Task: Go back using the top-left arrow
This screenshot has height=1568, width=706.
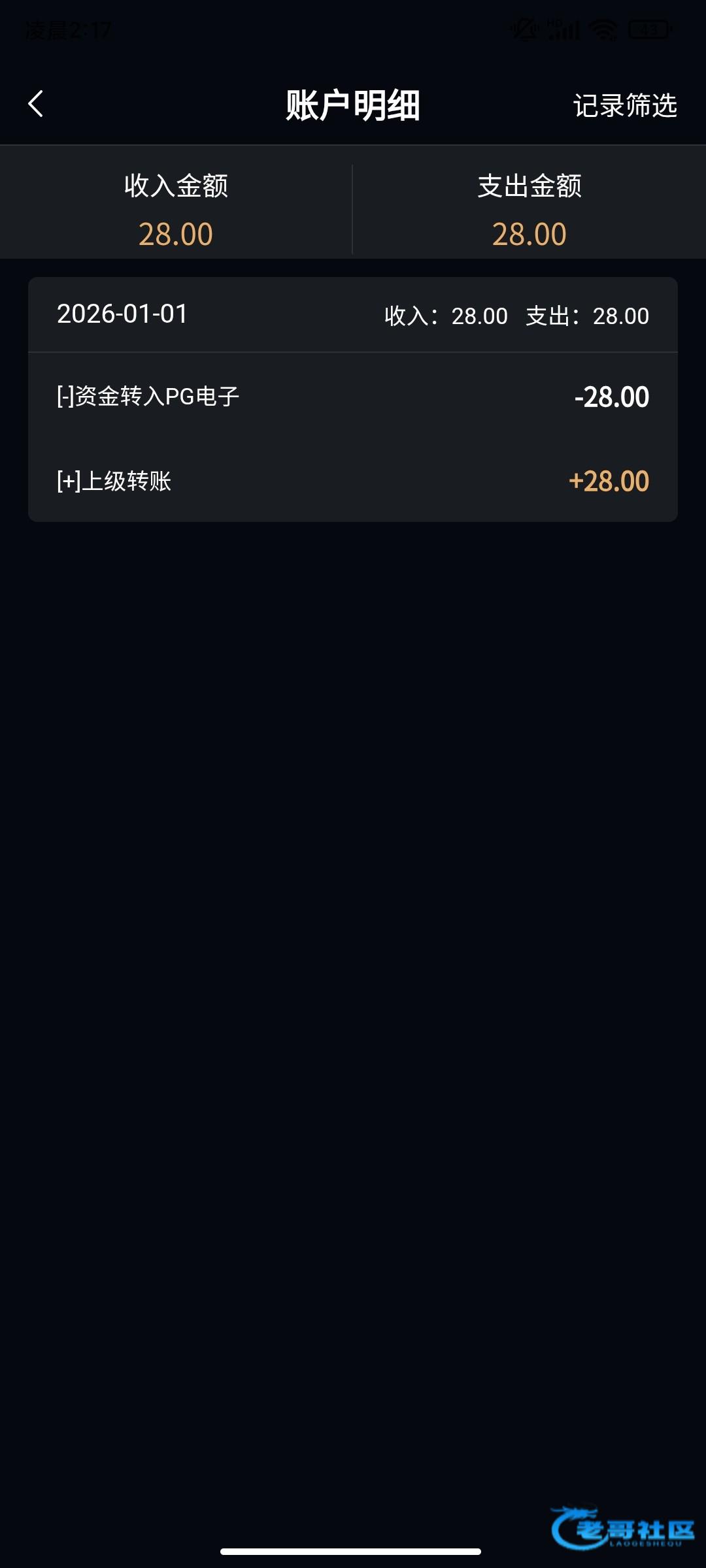Action: pos(36,105)
